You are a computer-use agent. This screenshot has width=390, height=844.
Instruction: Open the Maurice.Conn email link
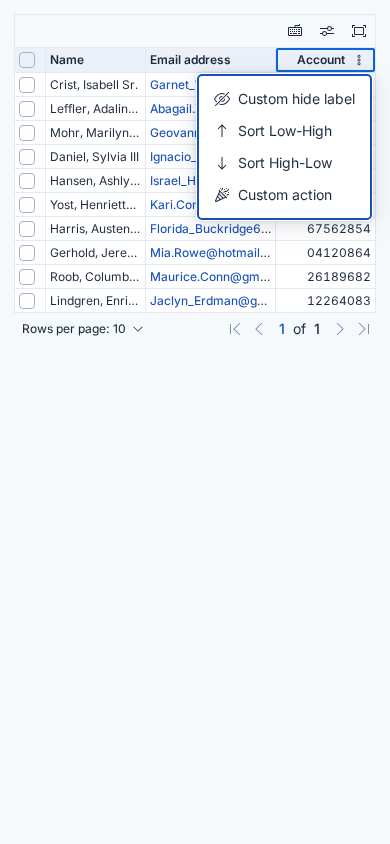(210, 277)
